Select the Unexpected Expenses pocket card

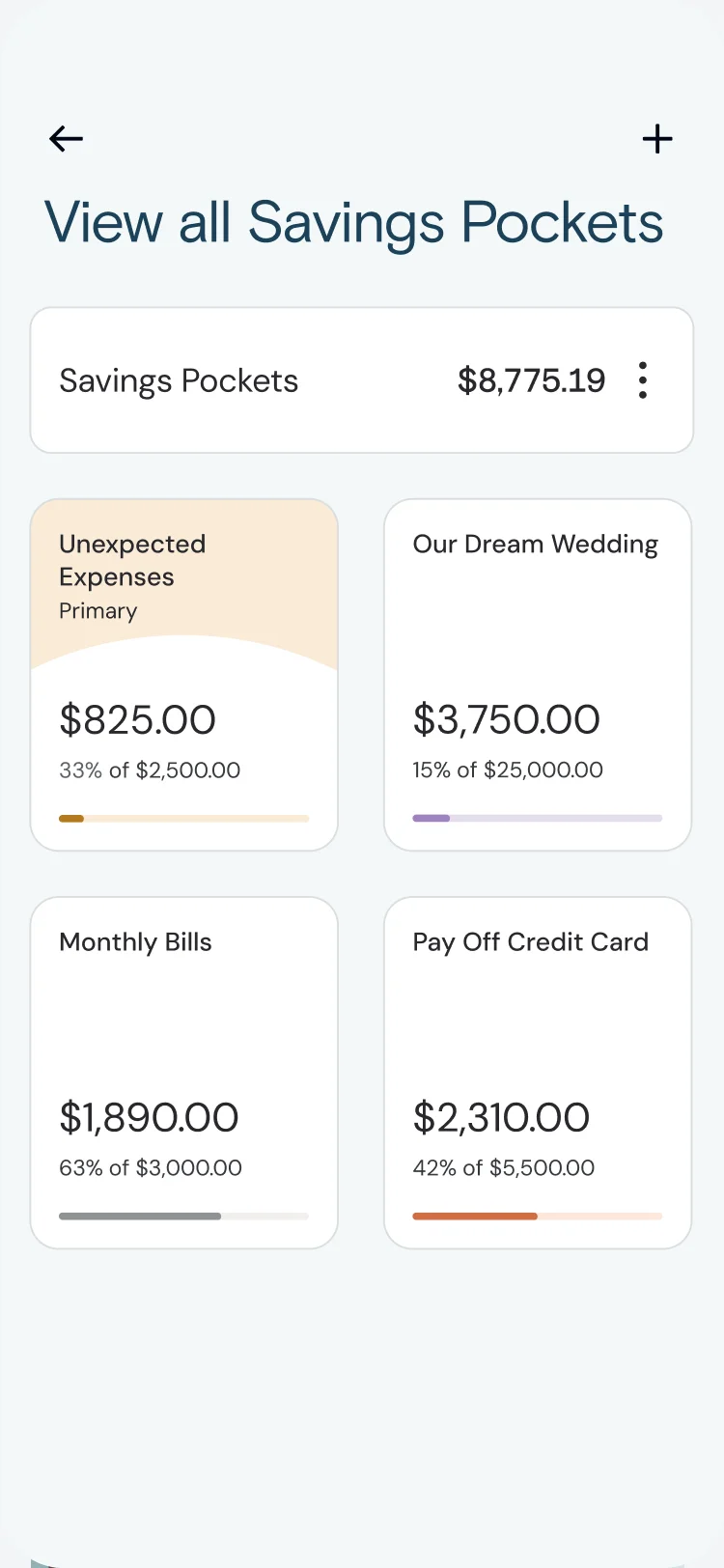click(x=183, y=674)
